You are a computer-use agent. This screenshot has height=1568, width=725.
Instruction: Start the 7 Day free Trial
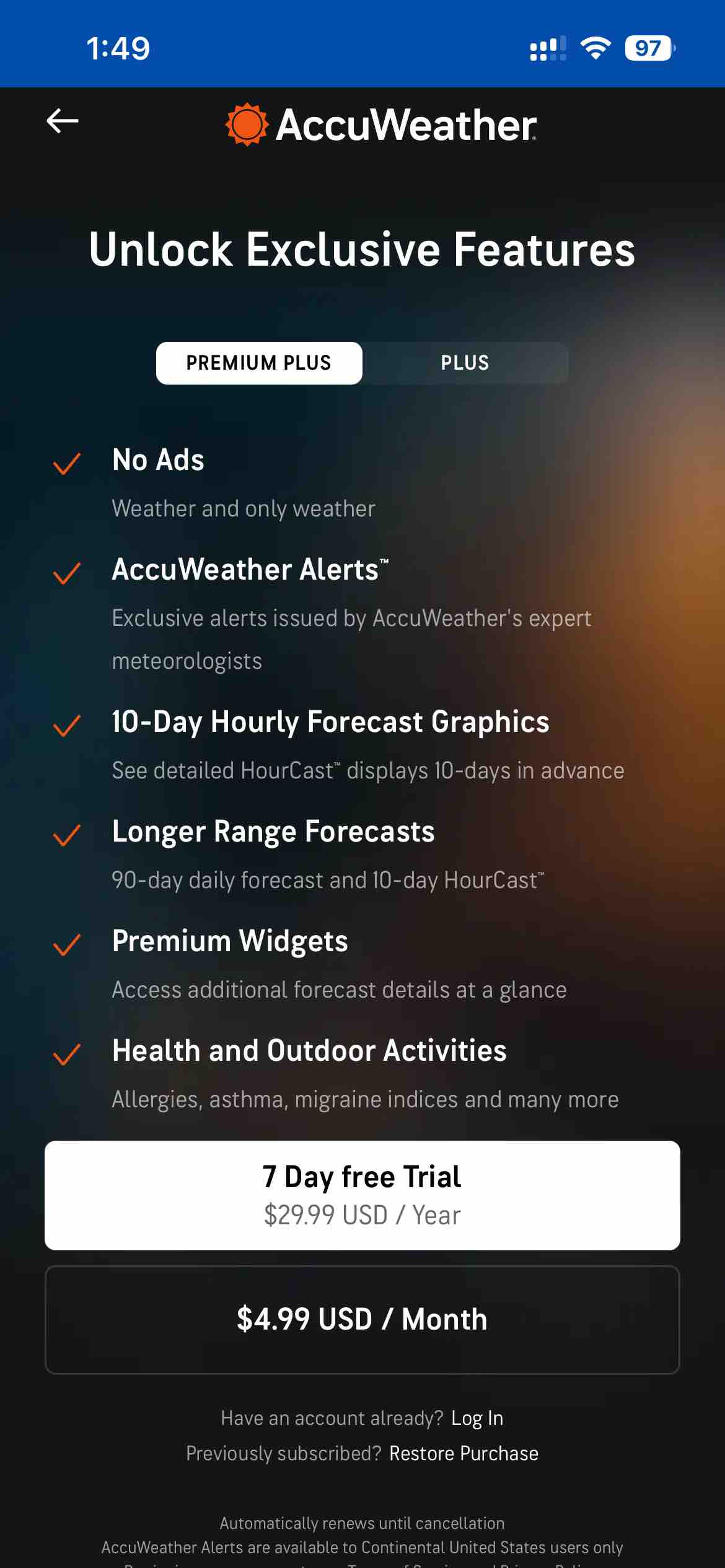[362, 1195]
